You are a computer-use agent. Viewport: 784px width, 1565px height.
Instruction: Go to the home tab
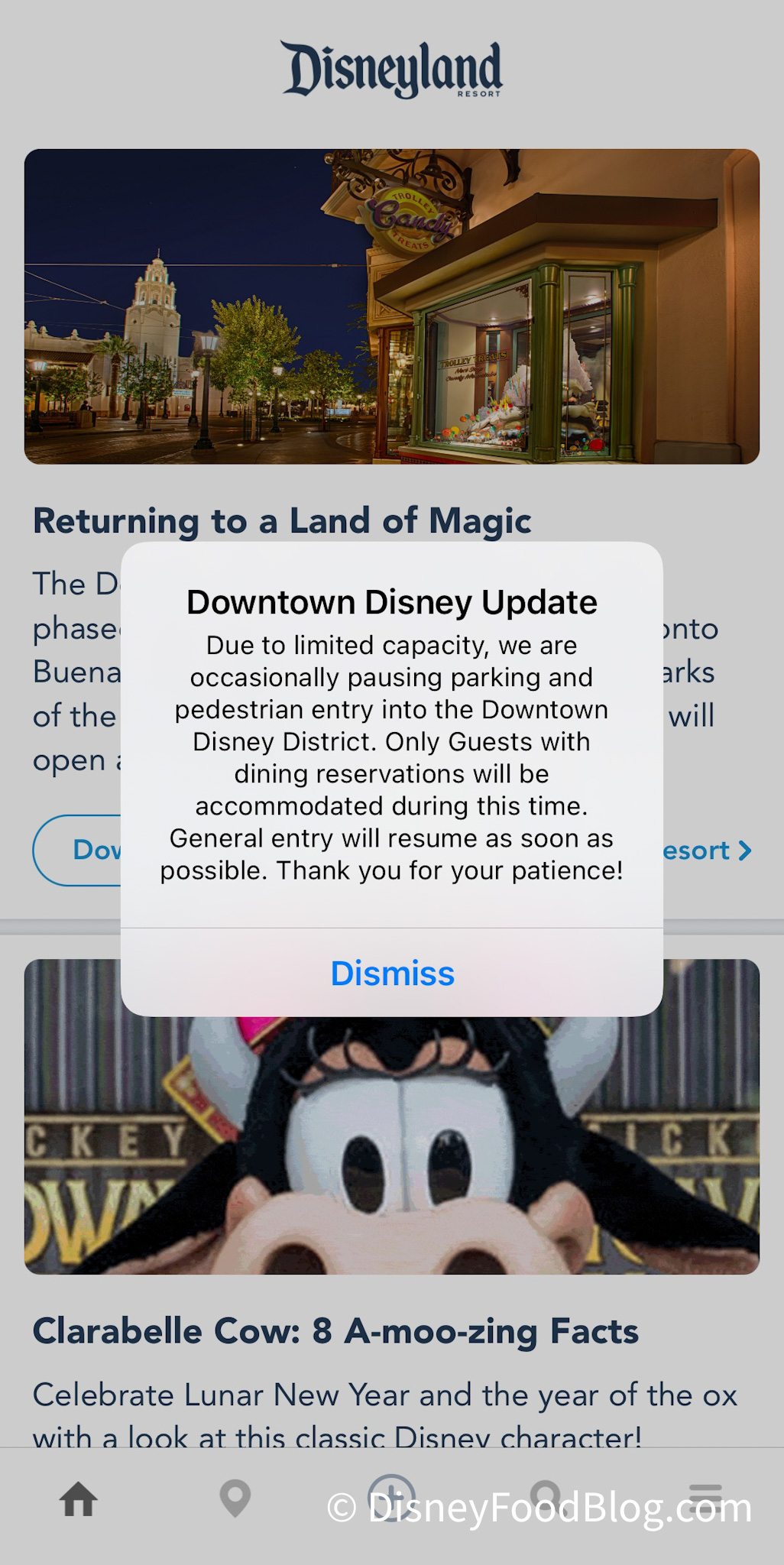click(x=79, y=1499)
